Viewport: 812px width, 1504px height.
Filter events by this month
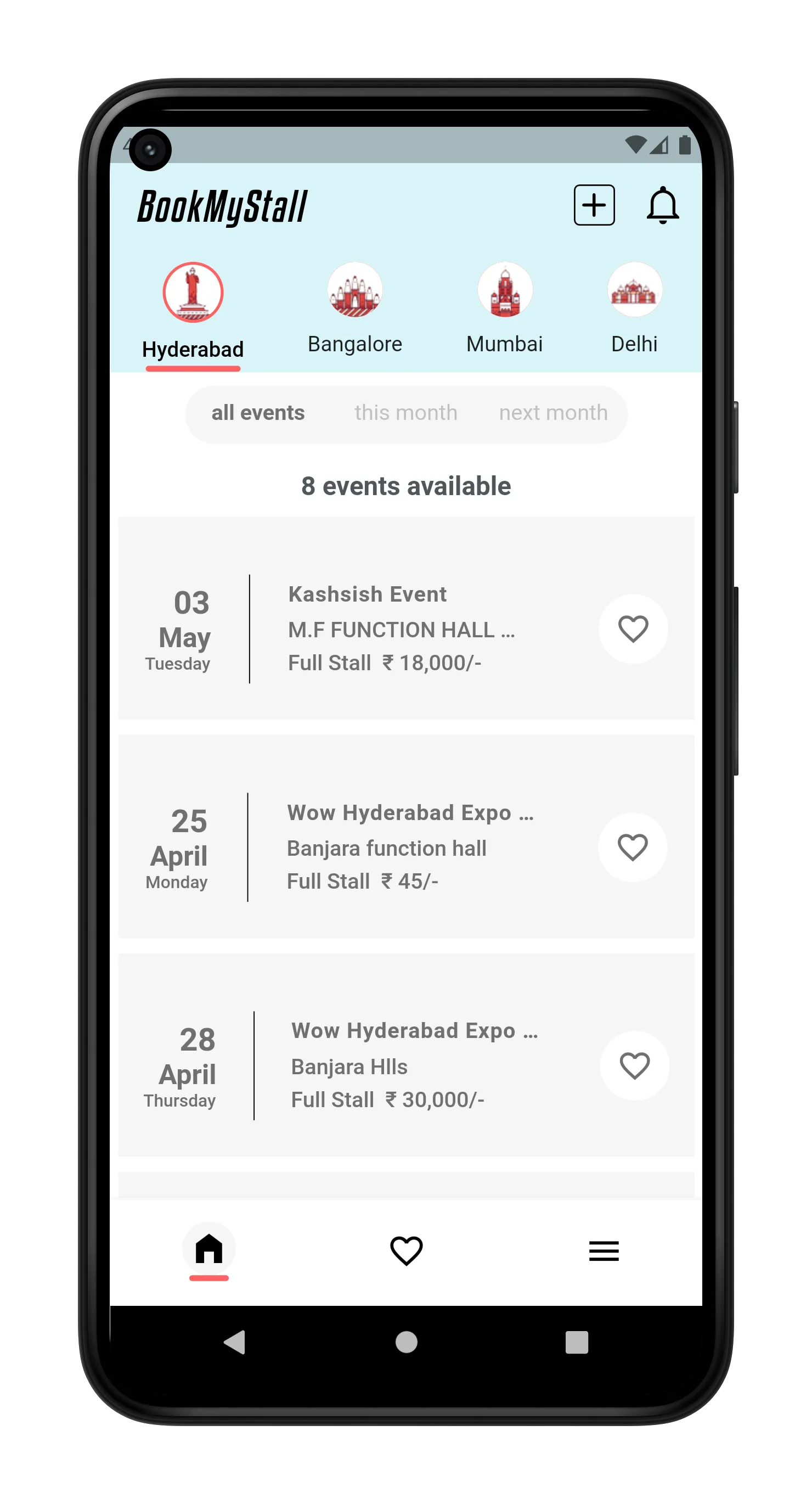(x=405, y=413)
